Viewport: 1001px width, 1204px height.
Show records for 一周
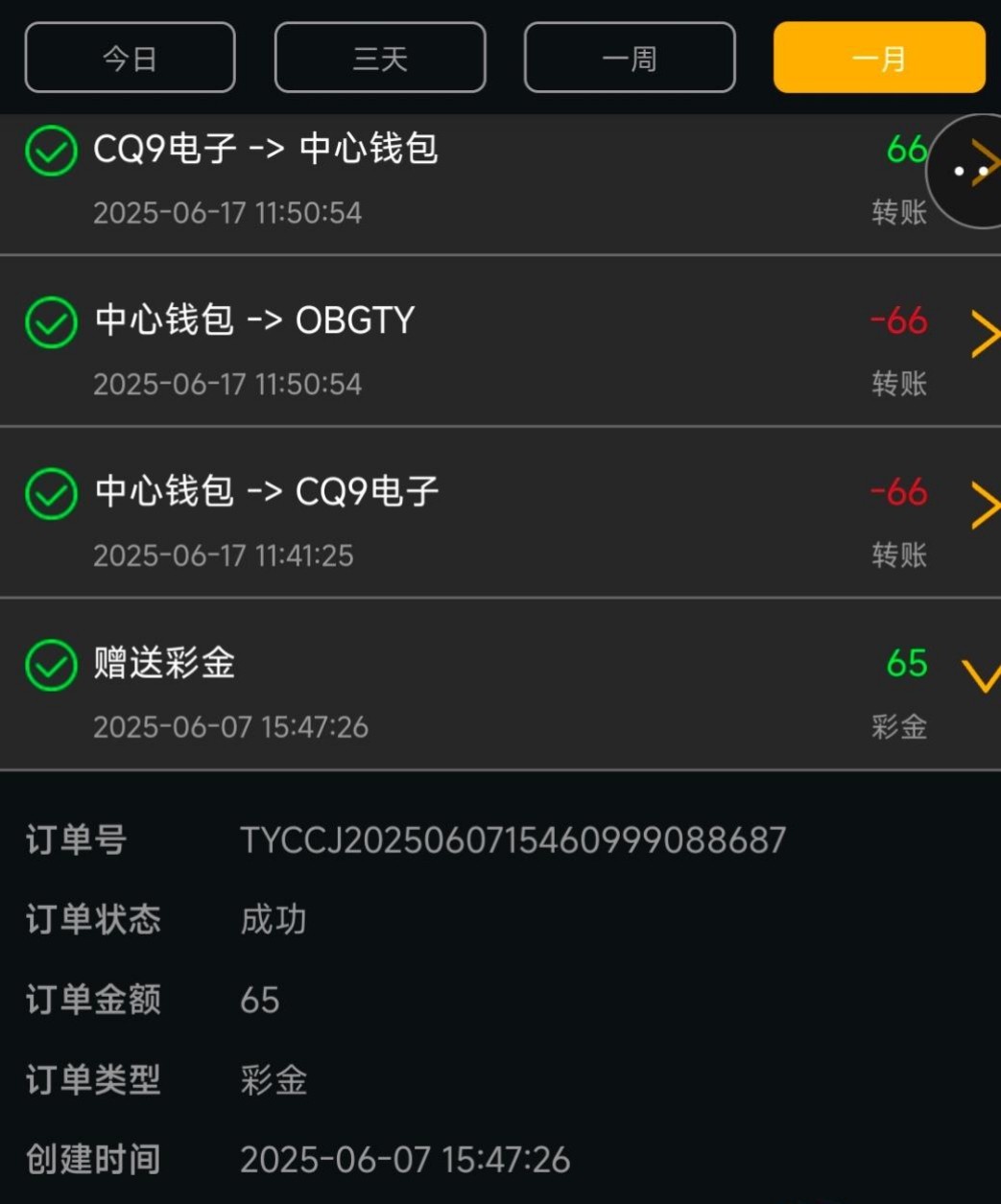(630, 59)
